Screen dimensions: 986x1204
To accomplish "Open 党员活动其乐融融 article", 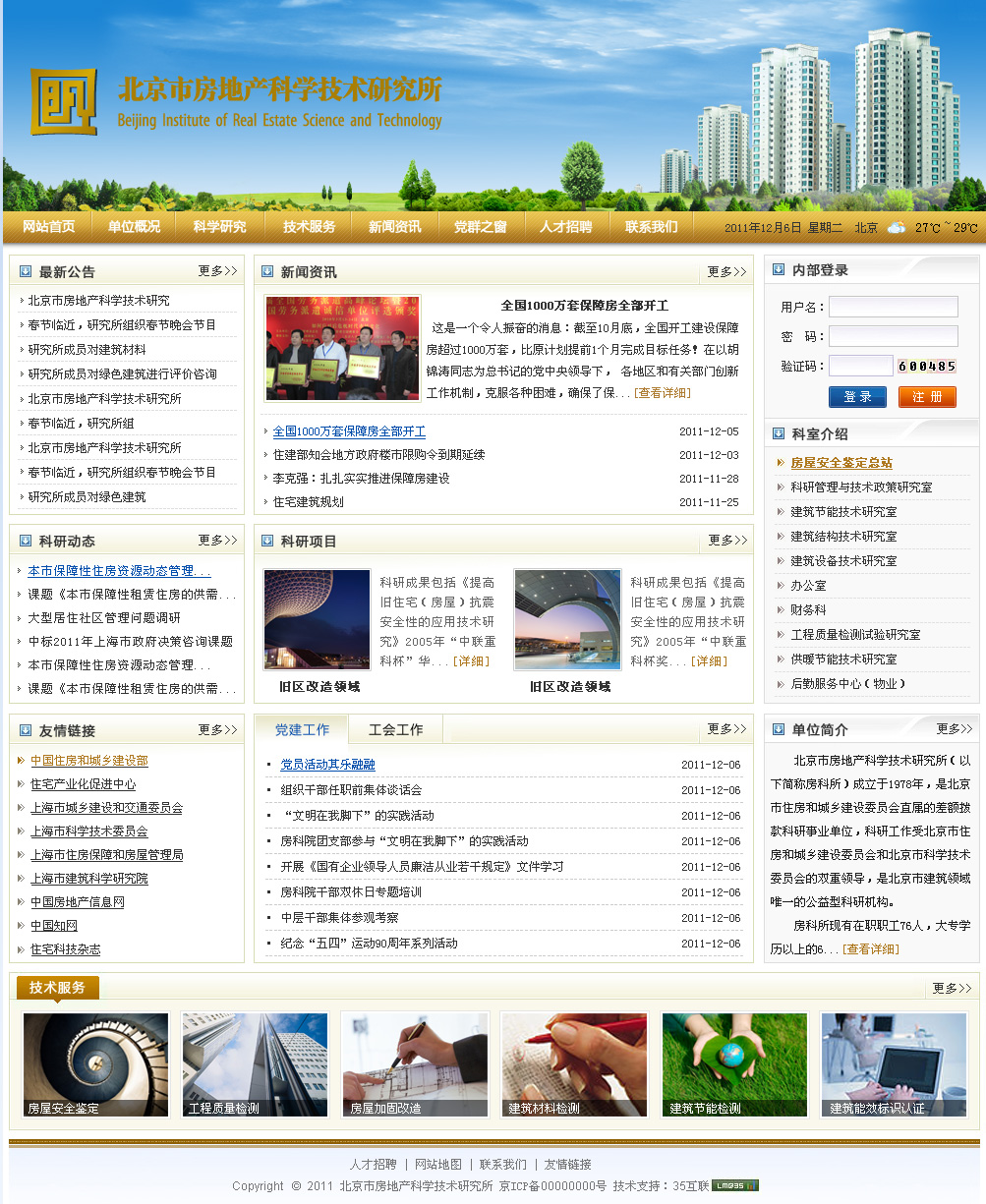I will pos(327,765).
